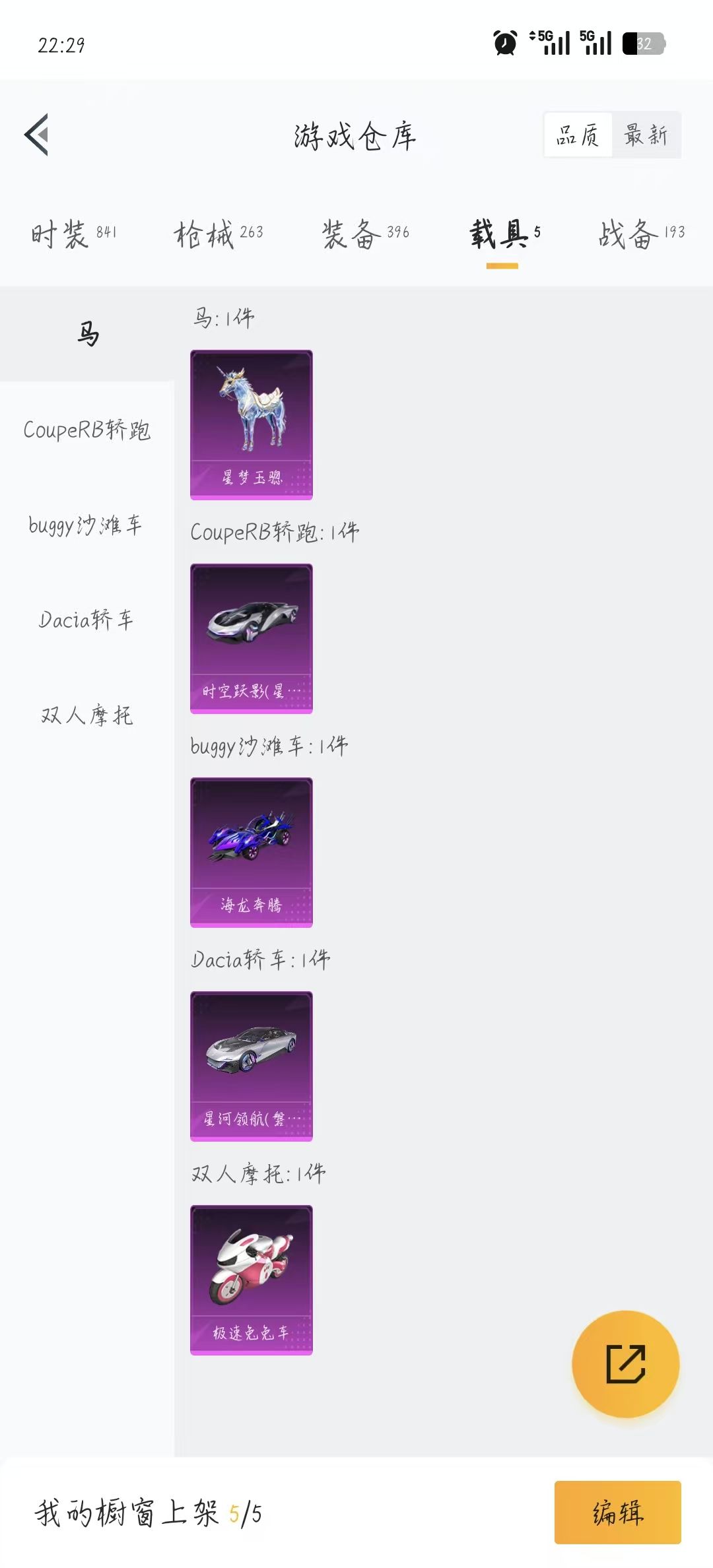Select 双人摩托 in the sidebar

87,715
